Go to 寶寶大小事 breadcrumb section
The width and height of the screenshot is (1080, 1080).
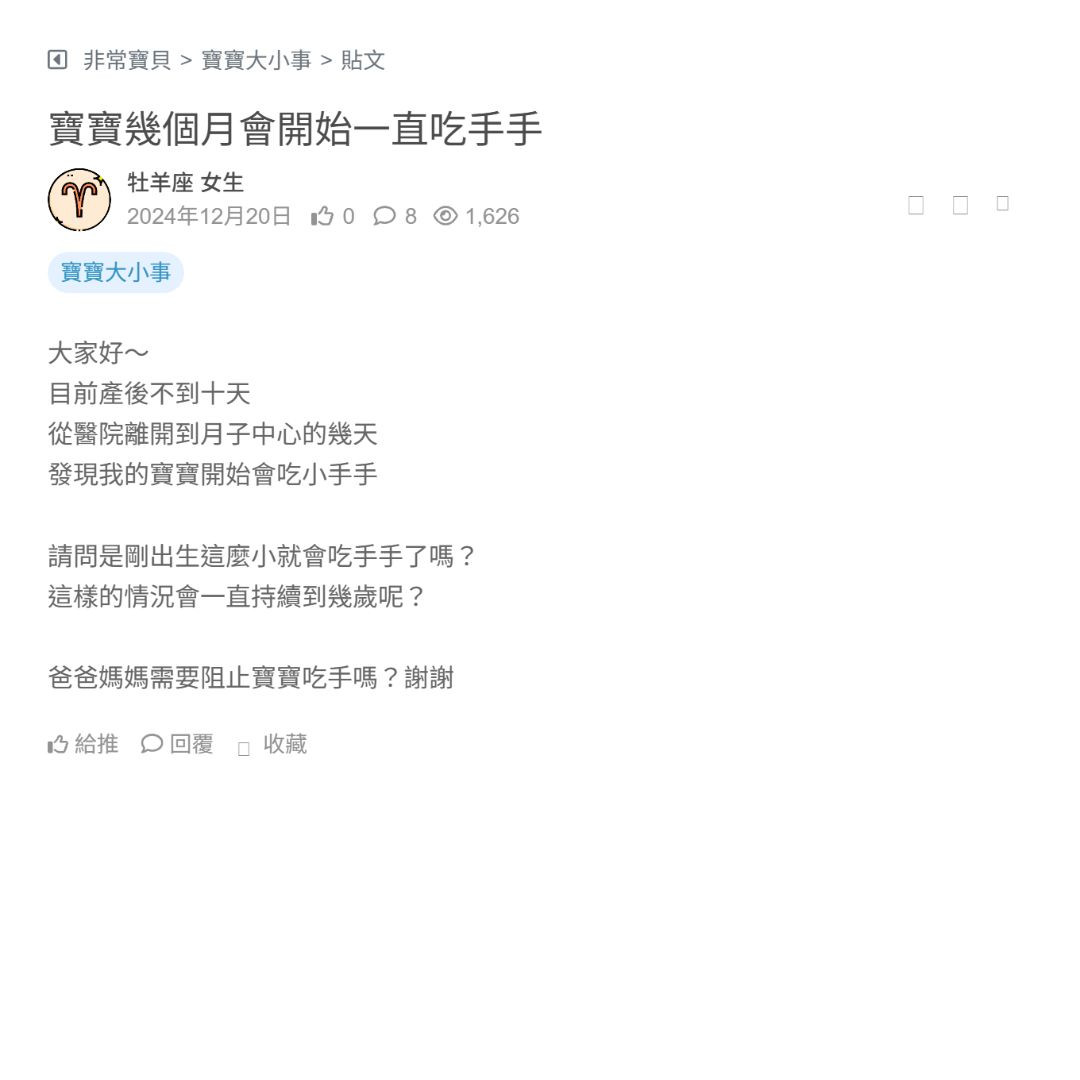[256, 60]
